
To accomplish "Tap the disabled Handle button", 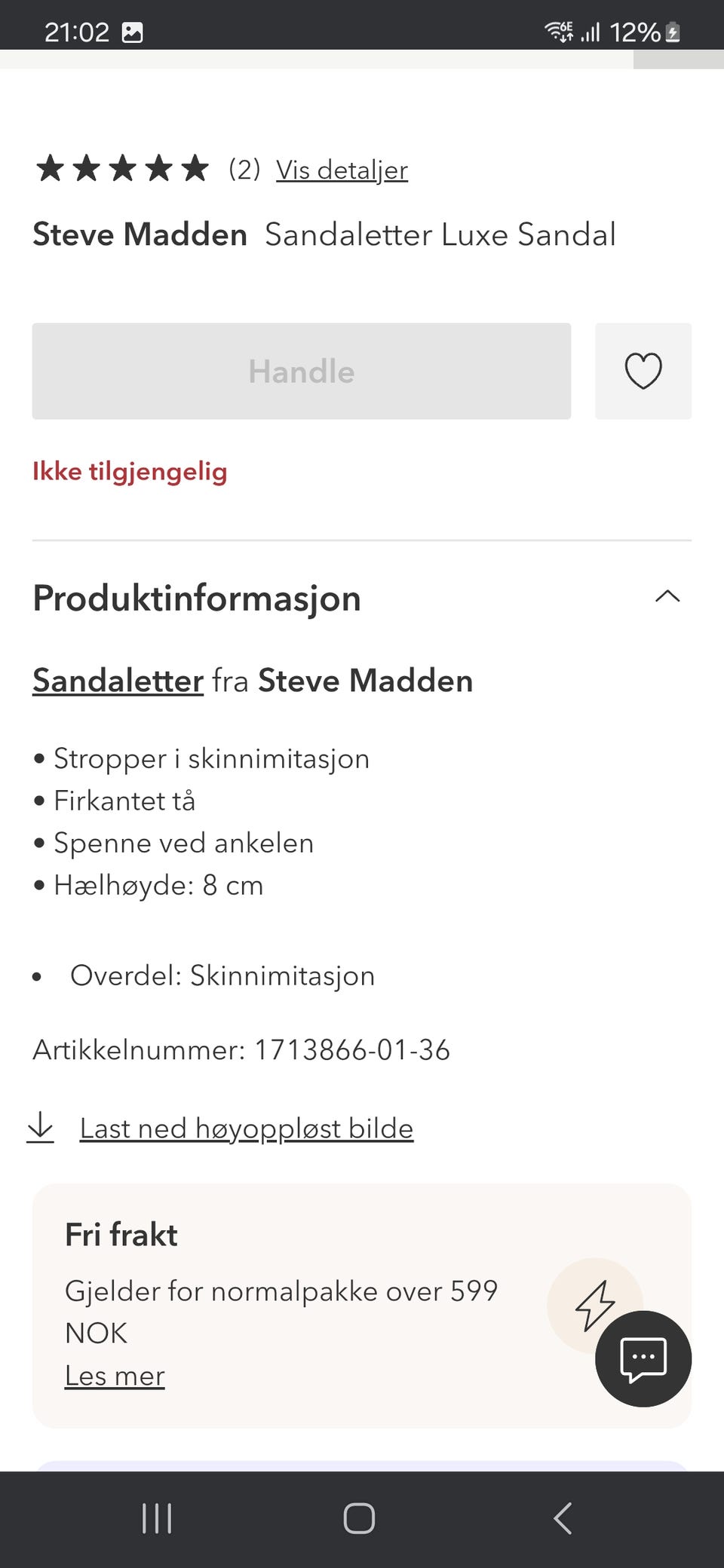I will pos(302,371).
